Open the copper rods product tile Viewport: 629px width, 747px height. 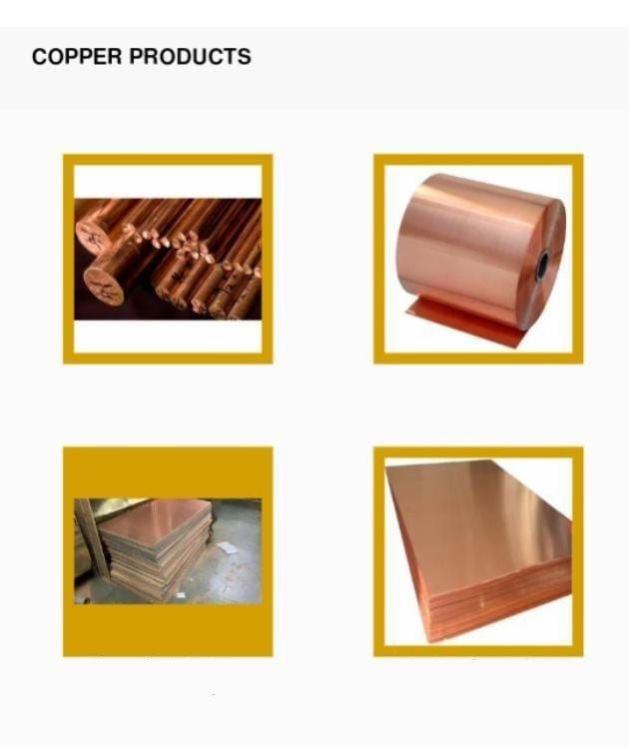point(167,258)
